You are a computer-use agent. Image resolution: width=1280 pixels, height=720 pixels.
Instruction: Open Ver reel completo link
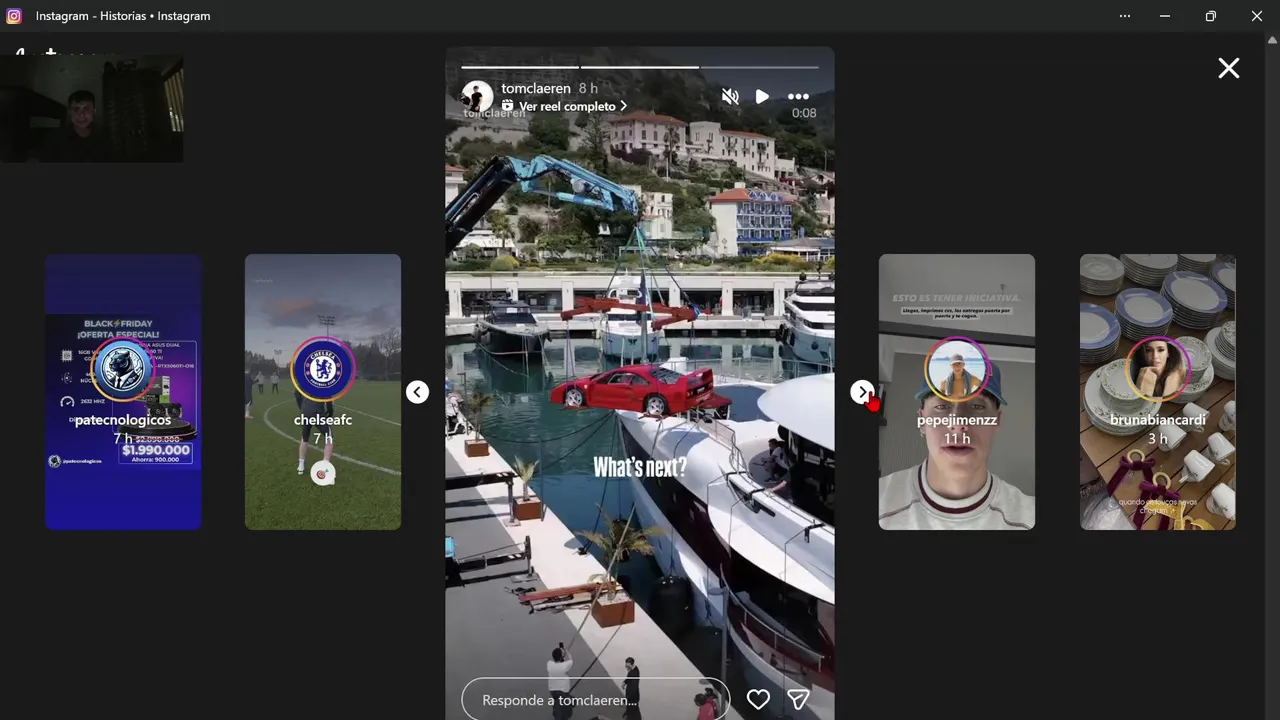tap(567, 106)
